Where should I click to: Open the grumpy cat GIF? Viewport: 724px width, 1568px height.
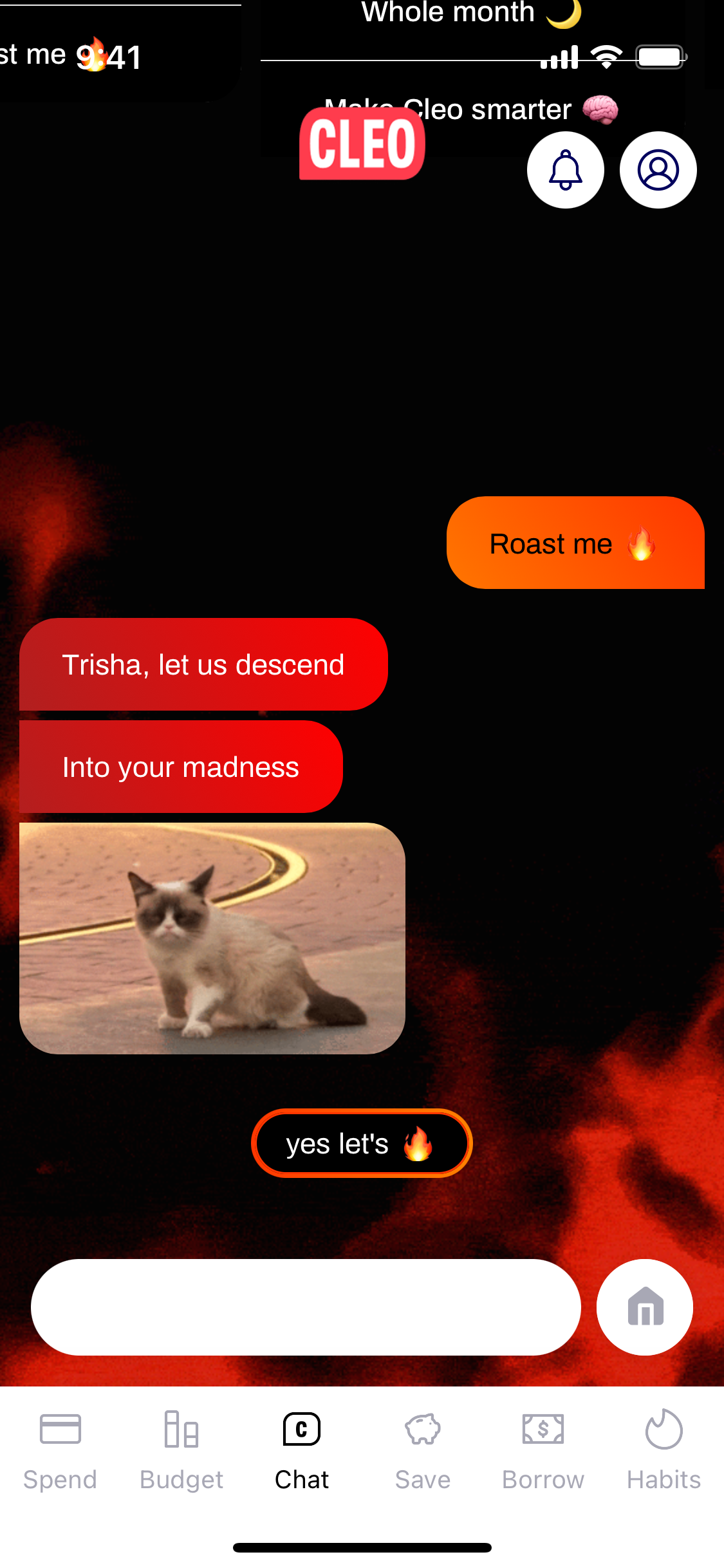(x=212, y=938)
